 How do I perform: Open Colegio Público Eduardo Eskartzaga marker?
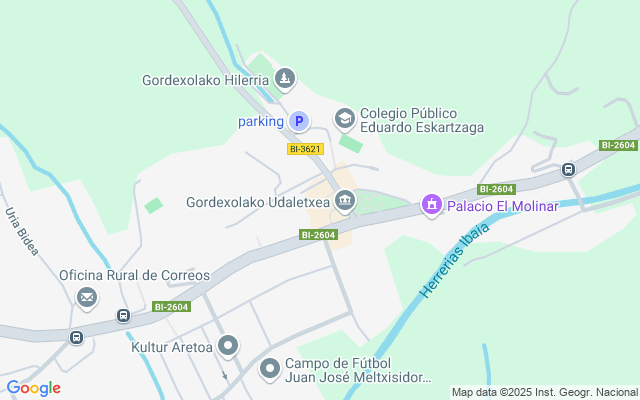pyautogui.click(x=344, y=119)
